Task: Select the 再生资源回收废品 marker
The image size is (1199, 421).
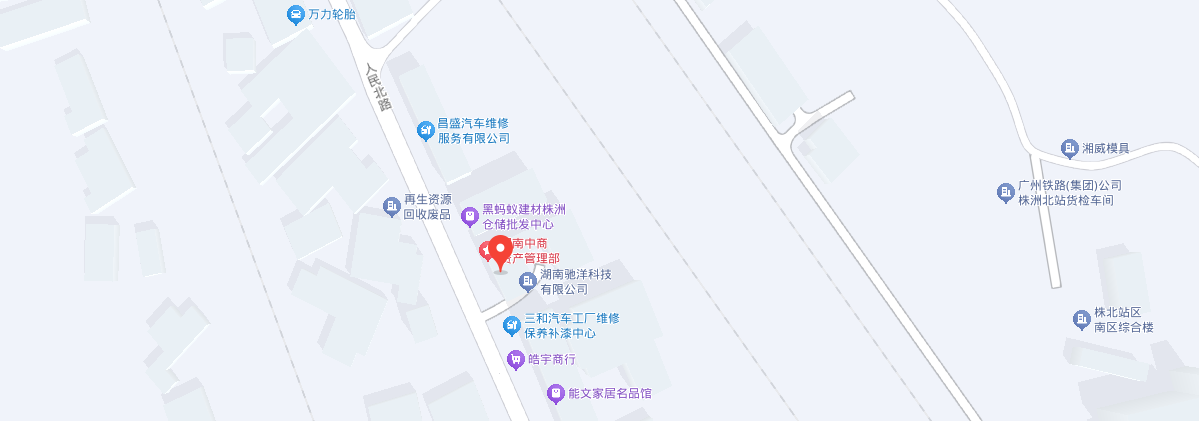Action: [x=392, y=207]
